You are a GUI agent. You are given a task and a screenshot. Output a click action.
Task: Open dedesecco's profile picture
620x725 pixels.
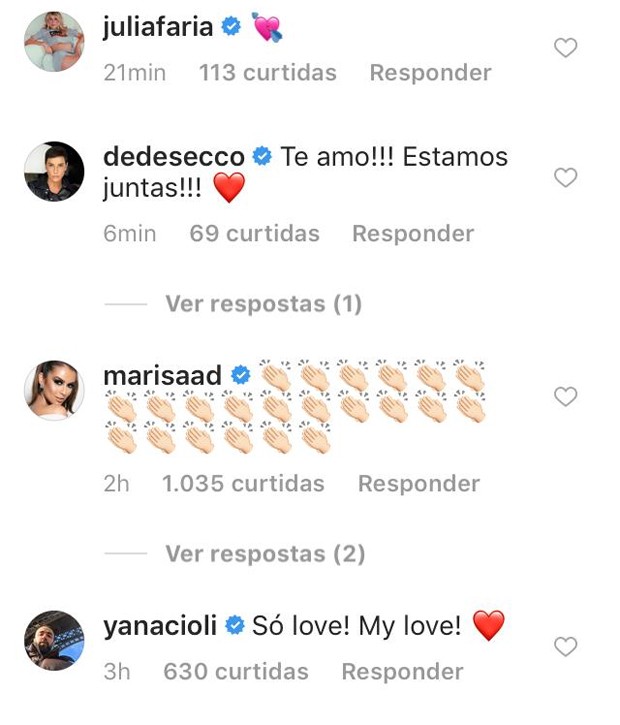(x=54, y=171)
